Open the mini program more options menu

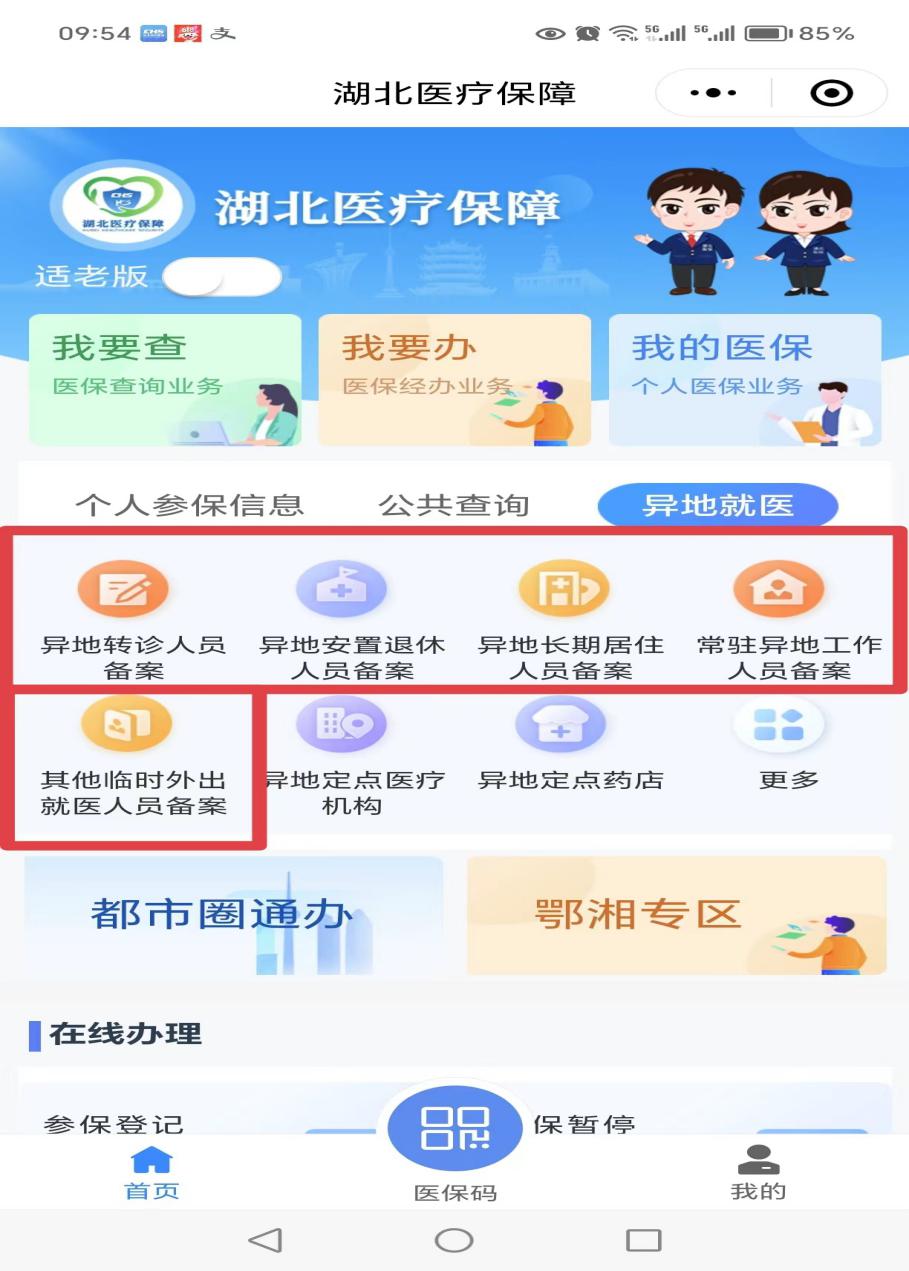tap(713, 93)
